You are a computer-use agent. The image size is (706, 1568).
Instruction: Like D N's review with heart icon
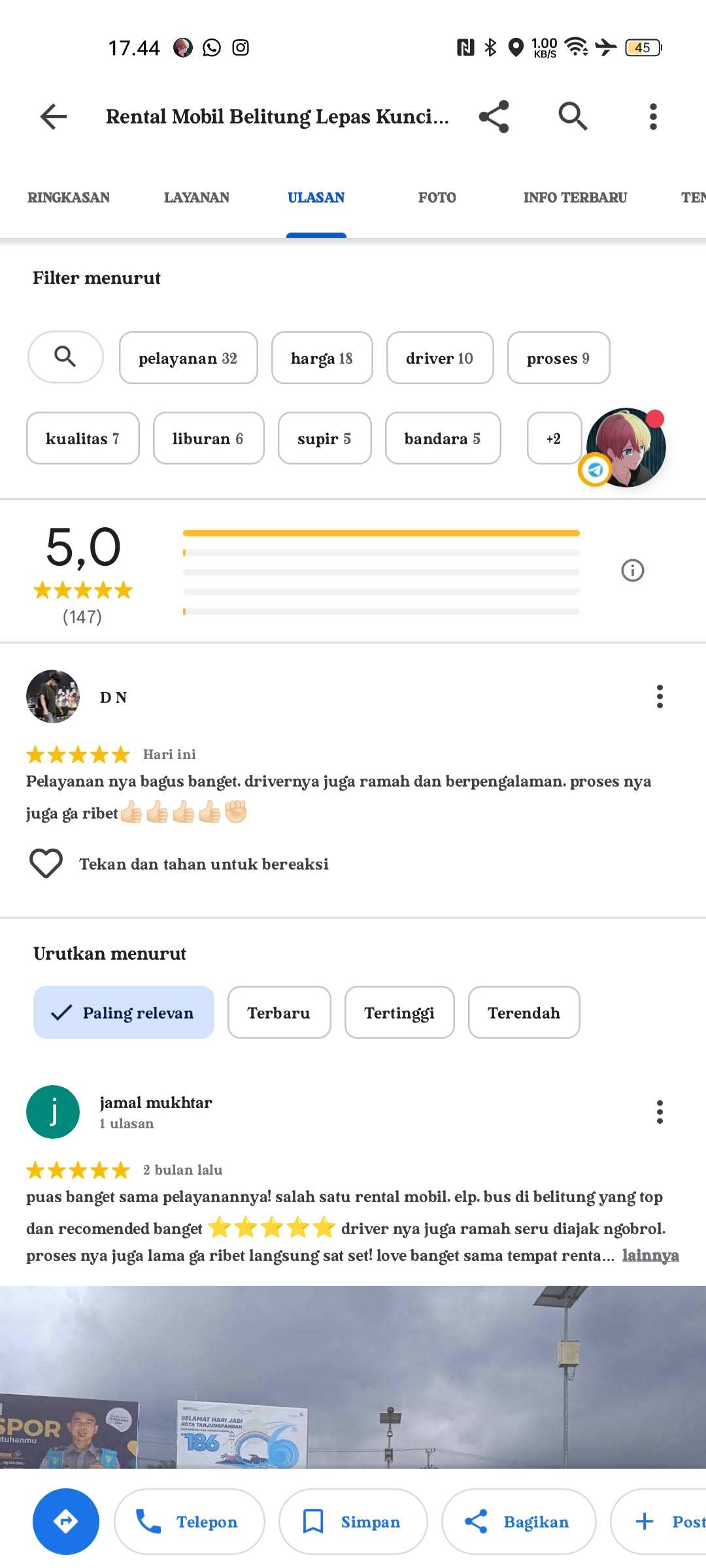click(46, 864)
